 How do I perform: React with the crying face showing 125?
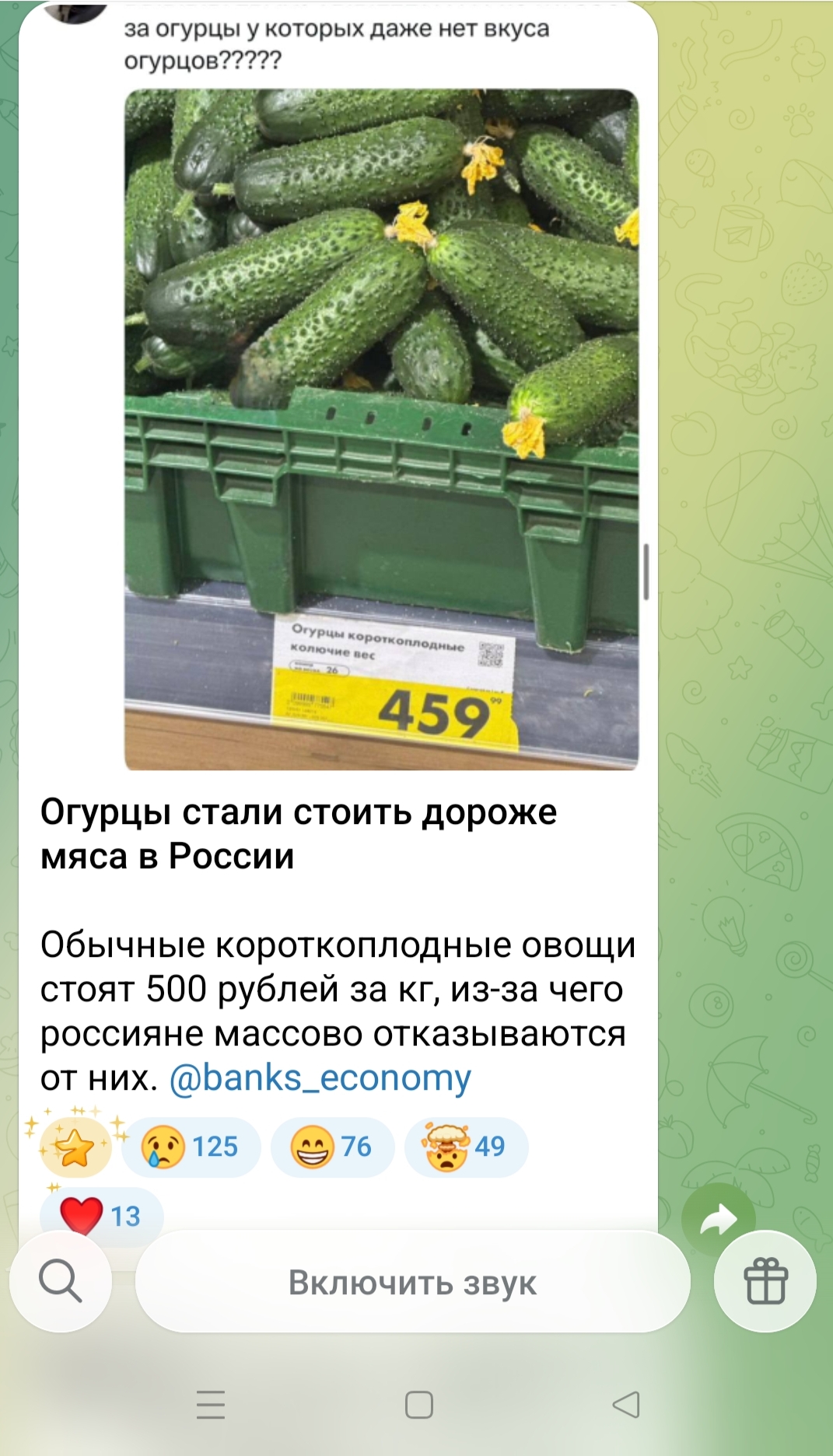pyautogui.click(x=191, y=1147)
